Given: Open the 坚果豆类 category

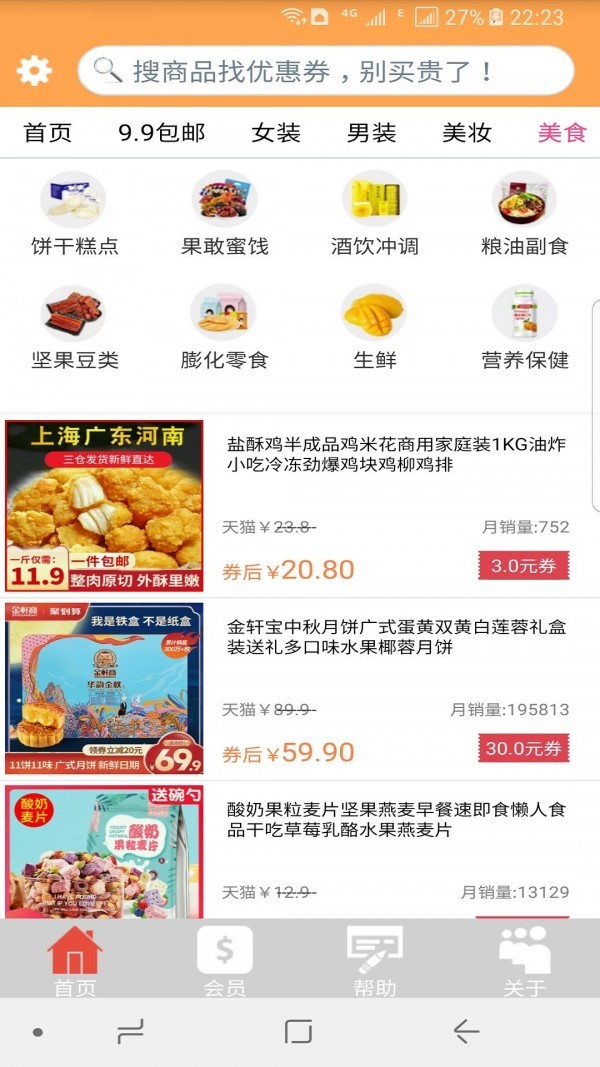Looking at the screenshot, I should click(x=74, y=328).
